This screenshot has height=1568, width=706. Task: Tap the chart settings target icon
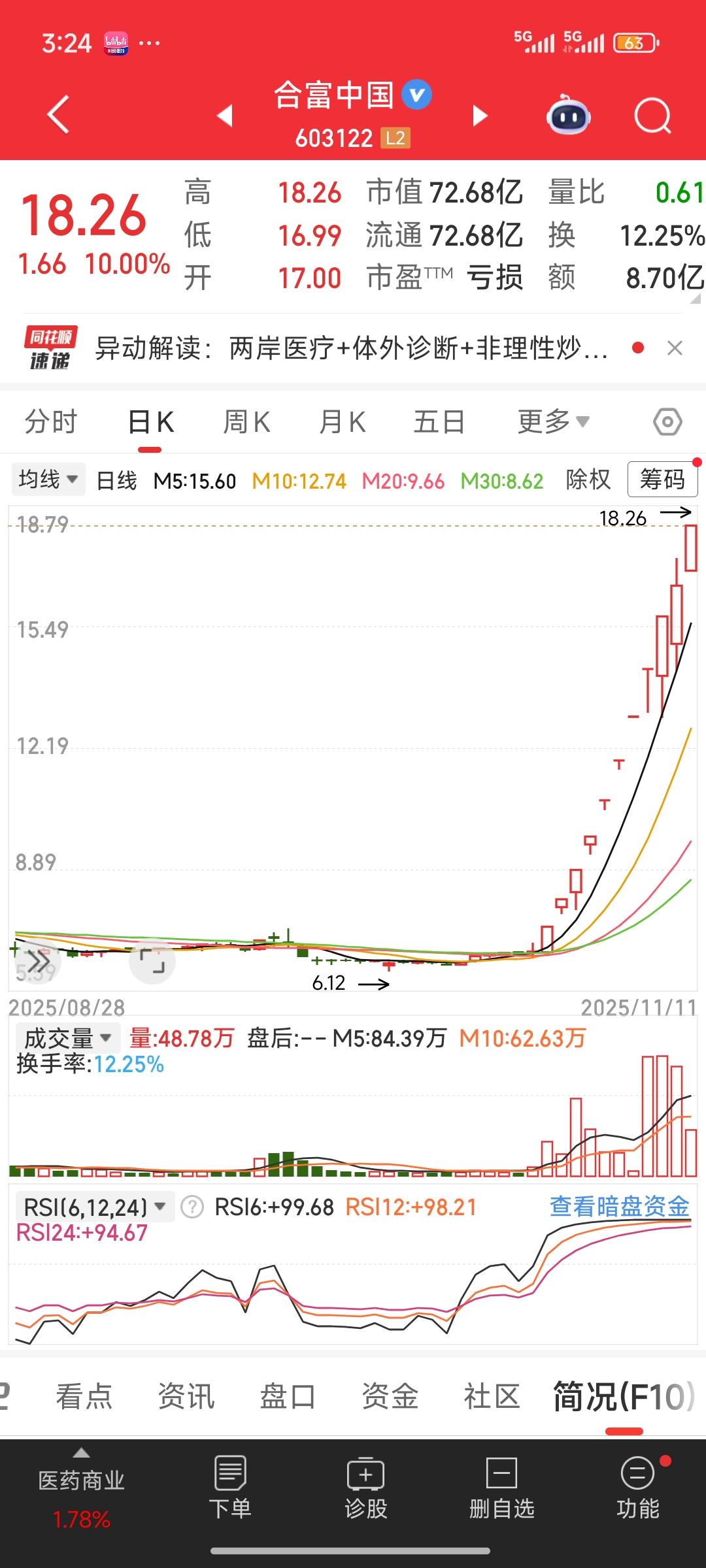coord(667,421)
